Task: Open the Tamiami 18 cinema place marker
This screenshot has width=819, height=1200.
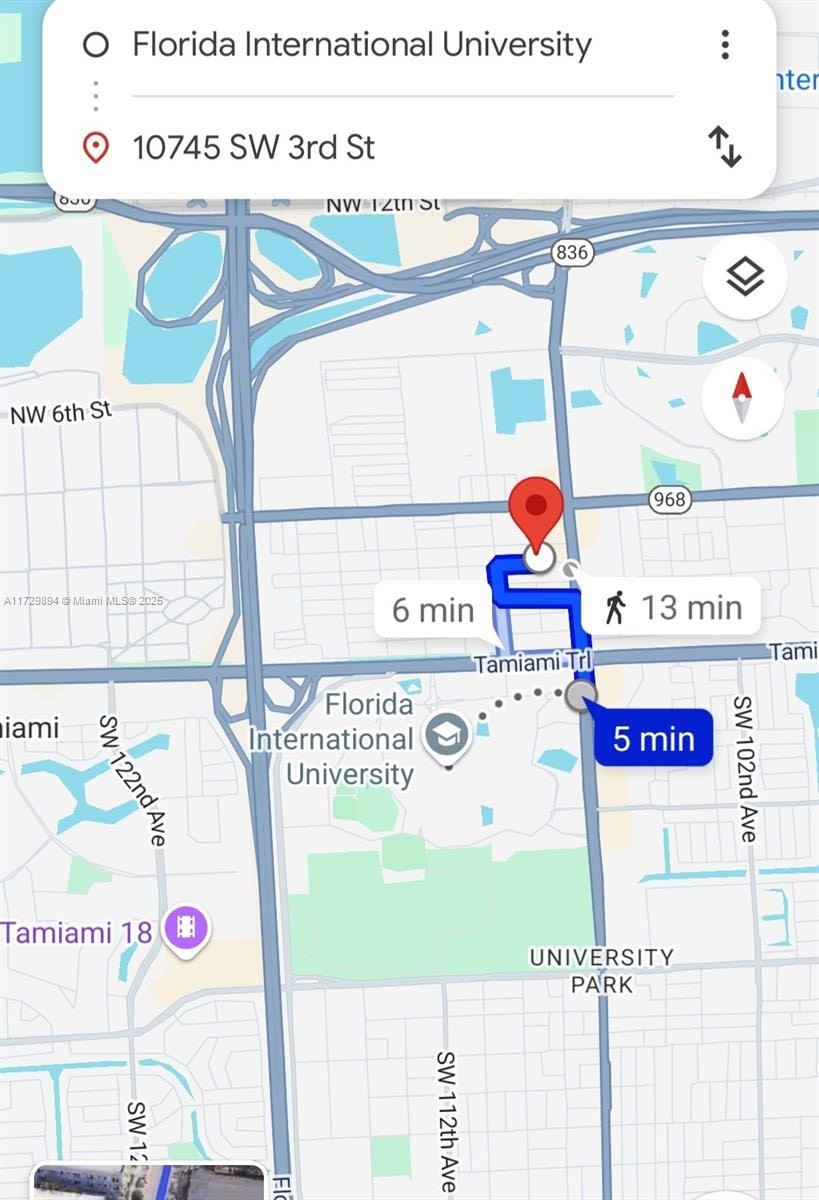Action: click(x=186, y=929)
